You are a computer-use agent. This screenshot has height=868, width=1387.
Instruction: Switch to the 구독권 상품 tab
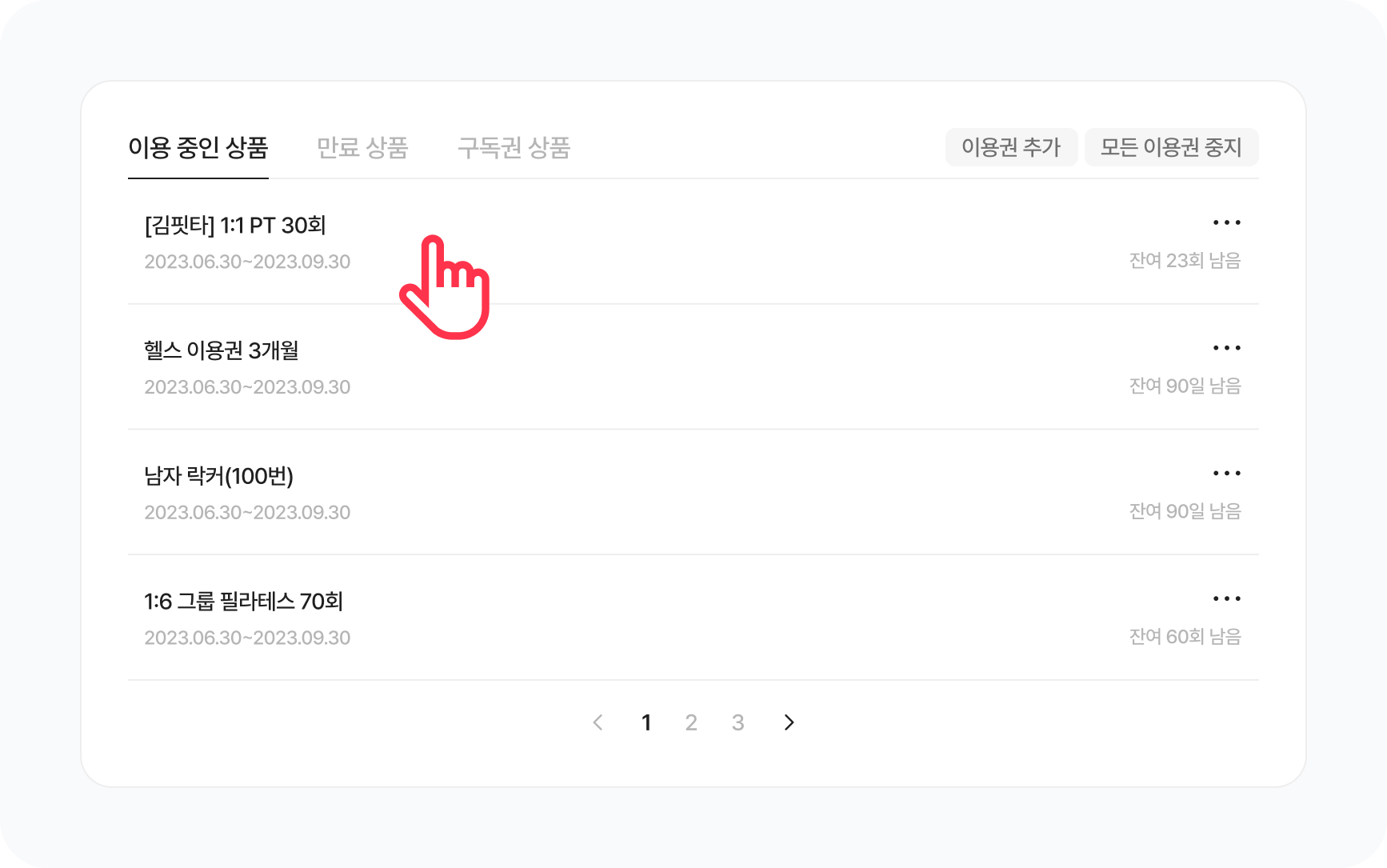coord(514,148)
